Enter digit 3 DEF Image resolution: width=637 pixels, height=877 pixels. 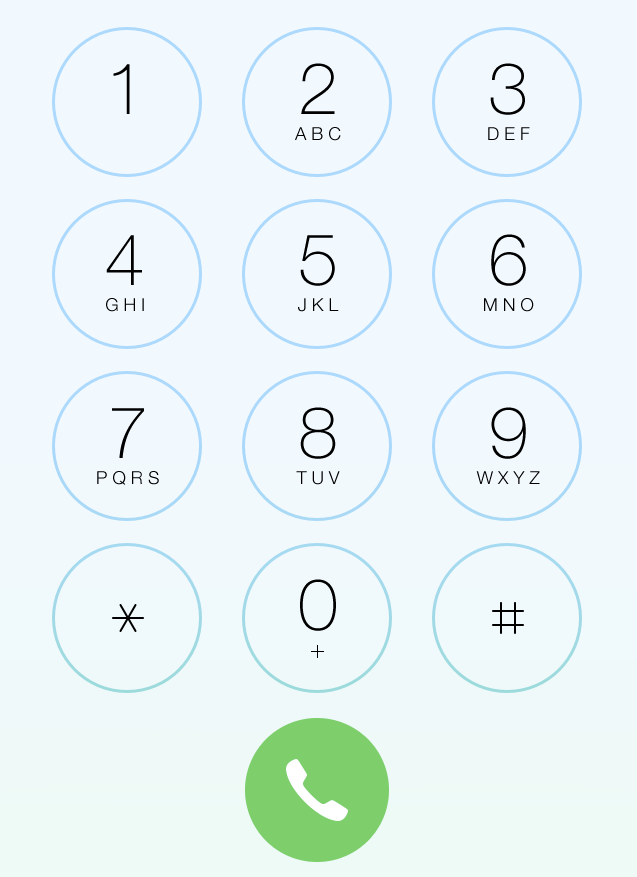pos(507,102)
